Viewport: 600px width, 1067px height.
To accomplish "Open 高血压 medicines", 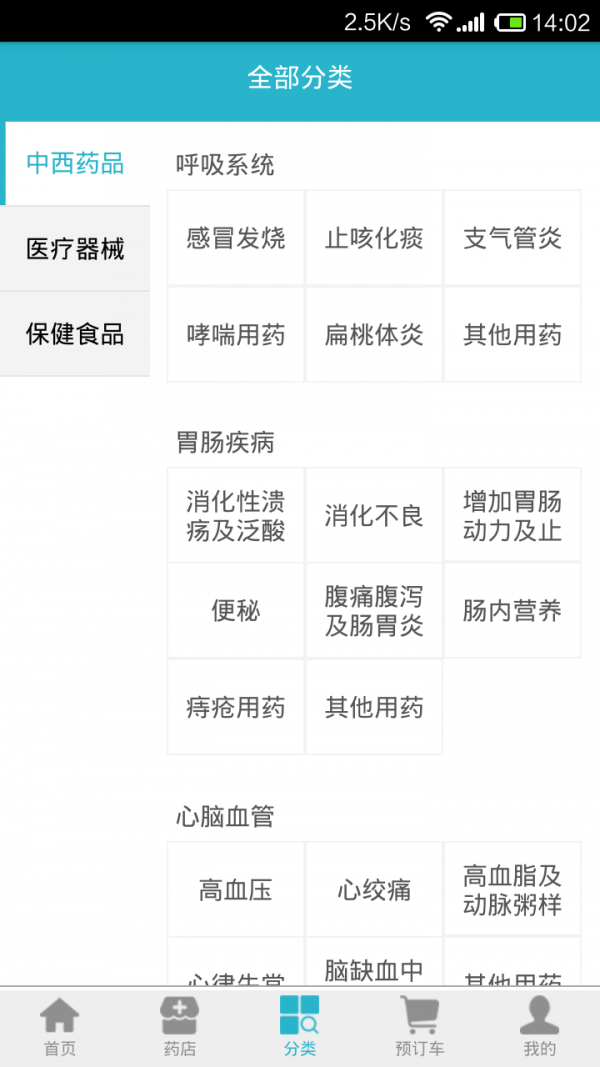I will point(235,890).
